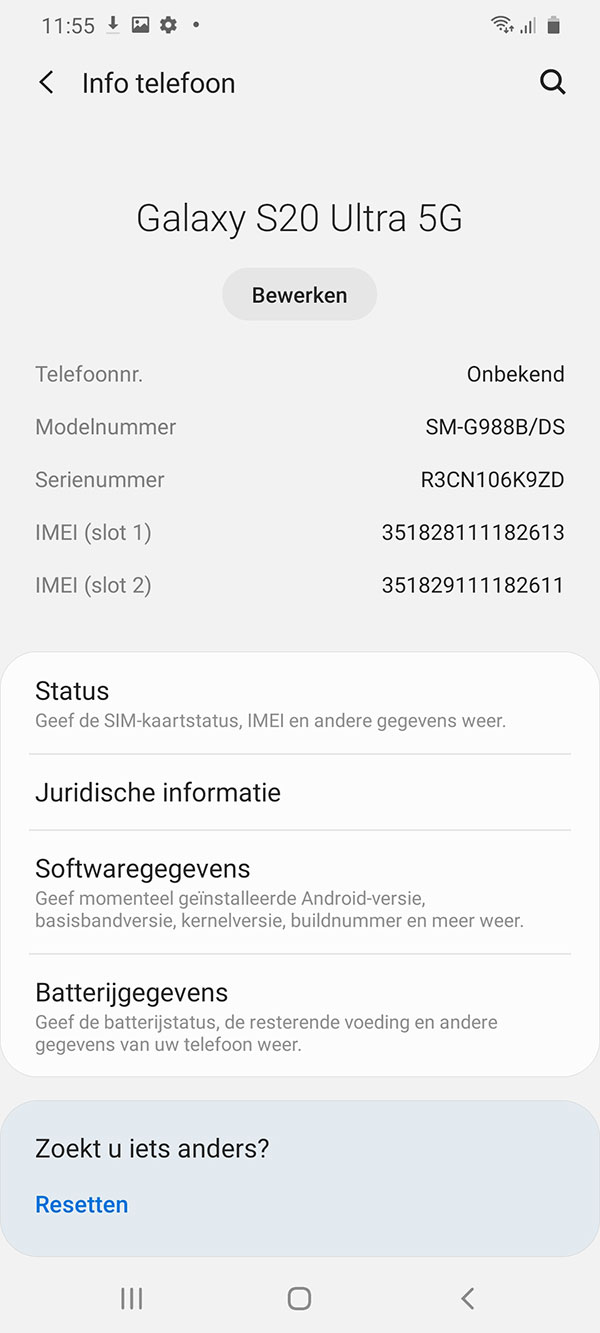This screenshot has height=1333, width=600.
Task: Open the search magnifier icon
Action: [x=553, y=83]
